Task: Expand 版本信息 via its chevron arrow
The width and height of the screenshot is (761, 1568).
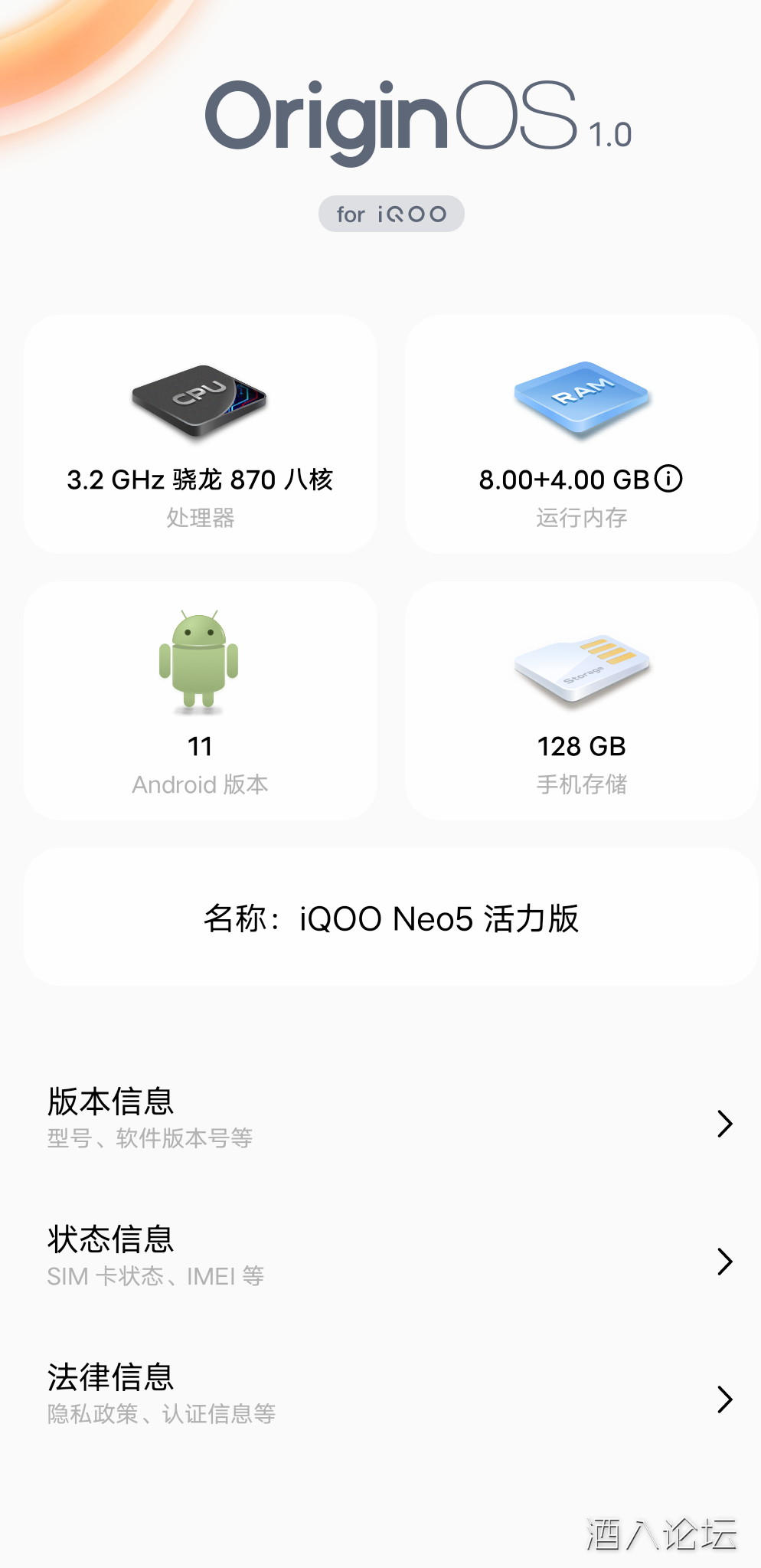Action: (x=723, y=1122)
